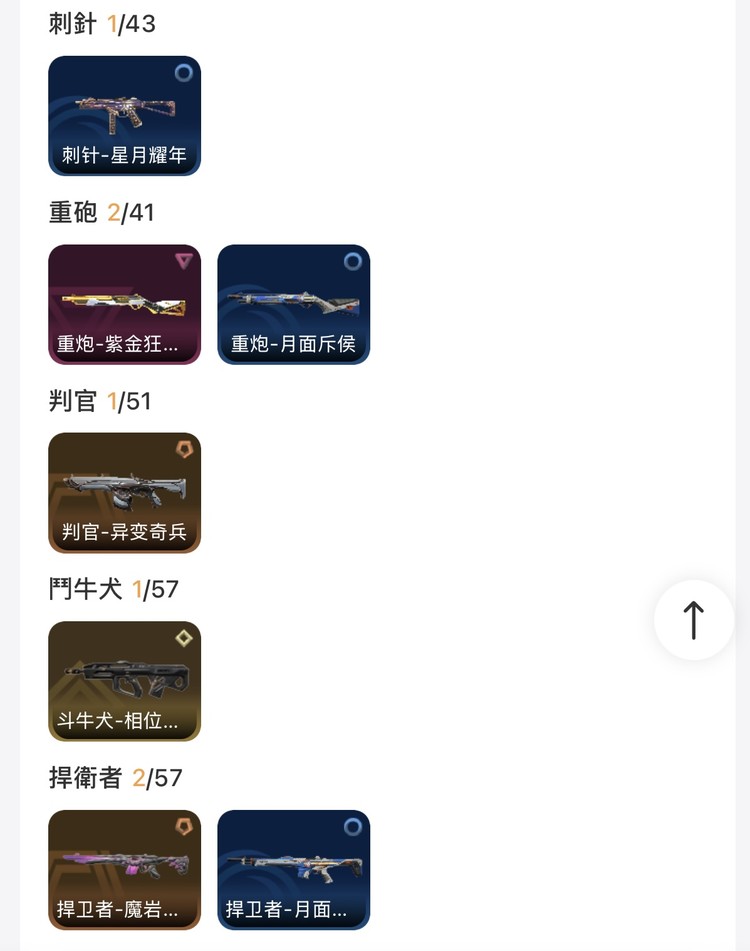Click the bronze hexagon icon on 捍卫者-魔岩 card
This screenshot has width=750, height=951.
(x=181, y=827)
